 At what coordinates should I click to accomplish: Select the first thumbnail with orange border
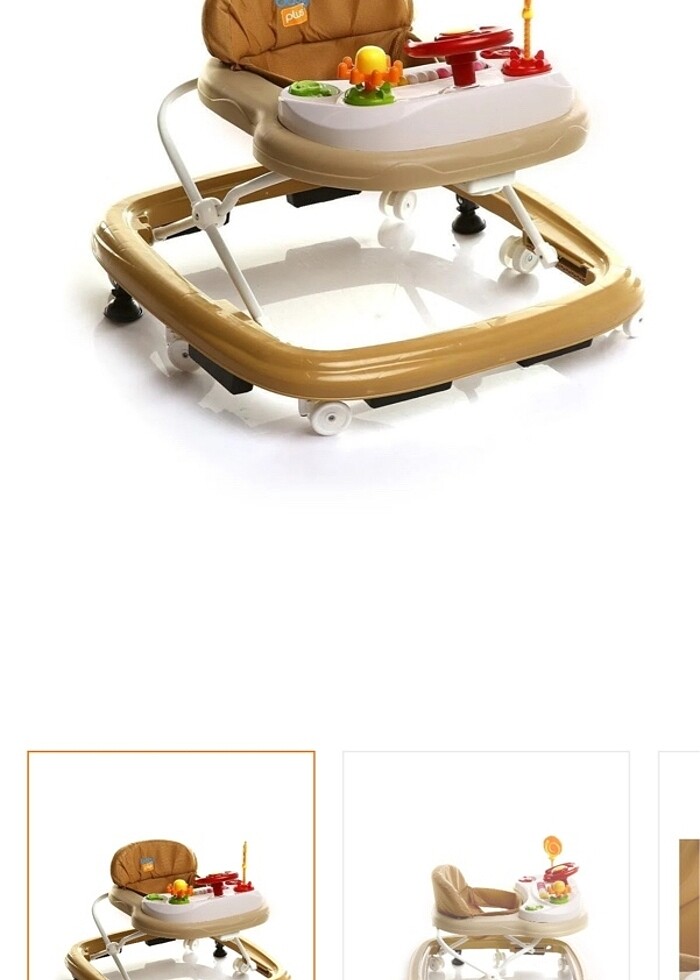coord(171,866)
